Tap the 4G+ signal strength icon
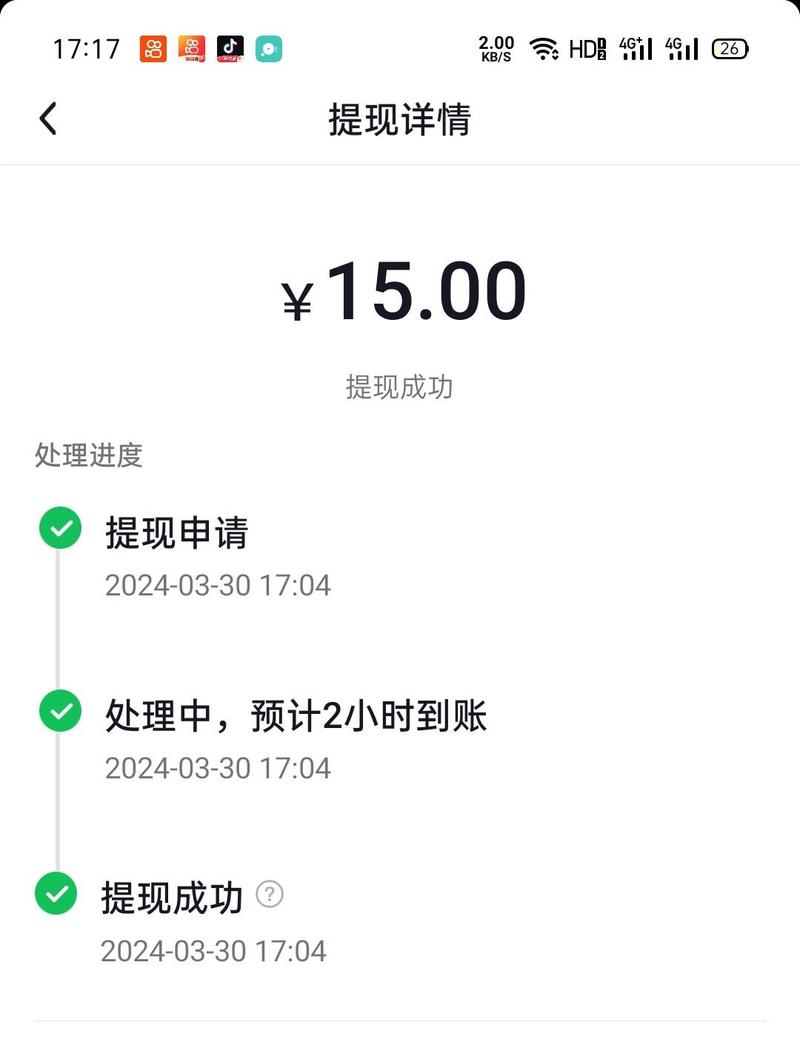800x1045 pixels. pos(635,47)
